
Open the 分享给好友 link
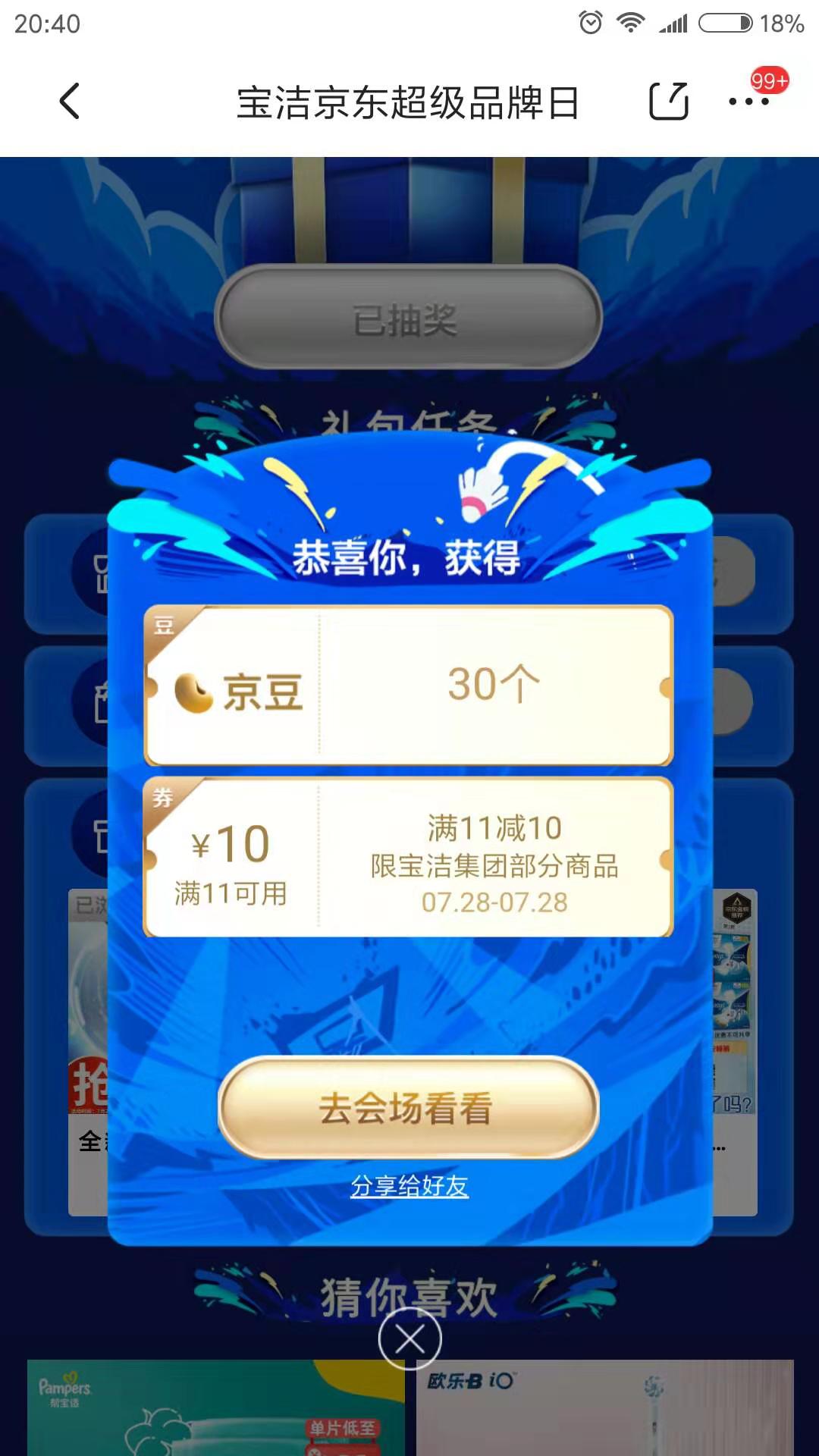click(409, 1186)
